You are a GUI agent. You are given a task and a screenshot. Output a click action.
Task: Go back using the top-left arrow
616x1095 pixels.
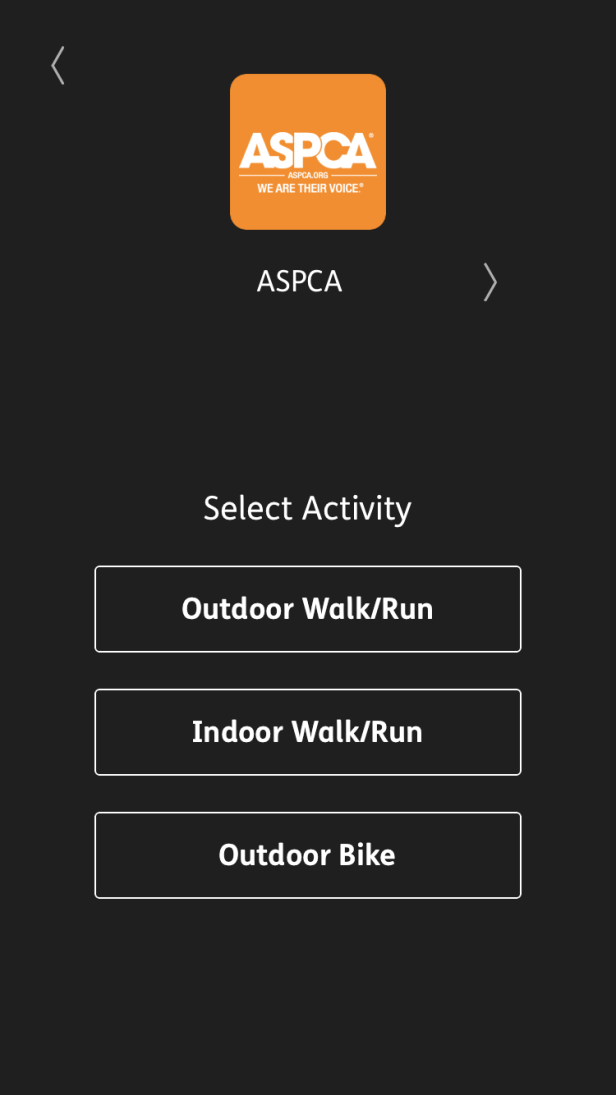[x=58, y=65]
